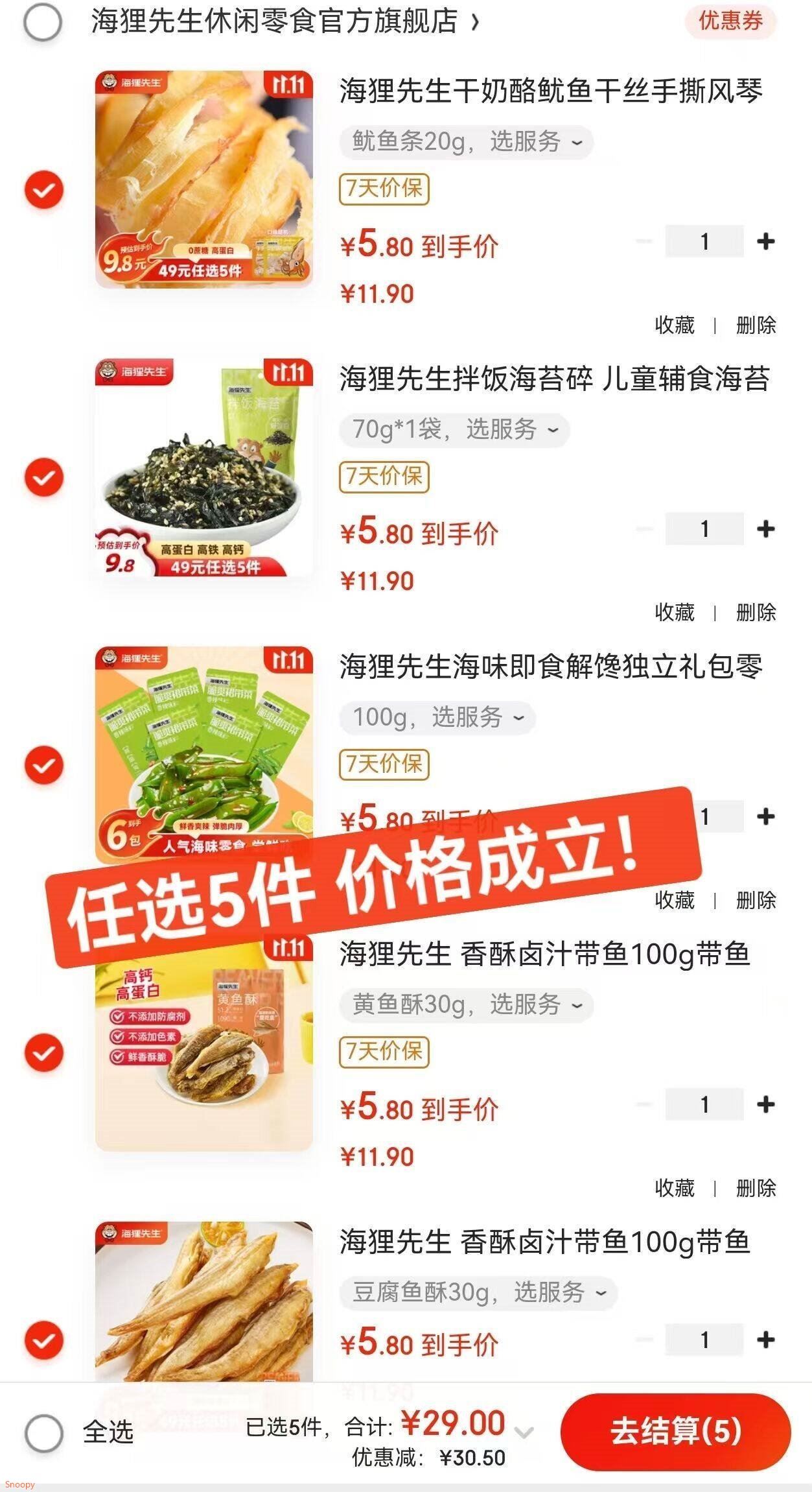
Task: Expand the 鱿鱼条20g spec dropdown
Action: 467,141
